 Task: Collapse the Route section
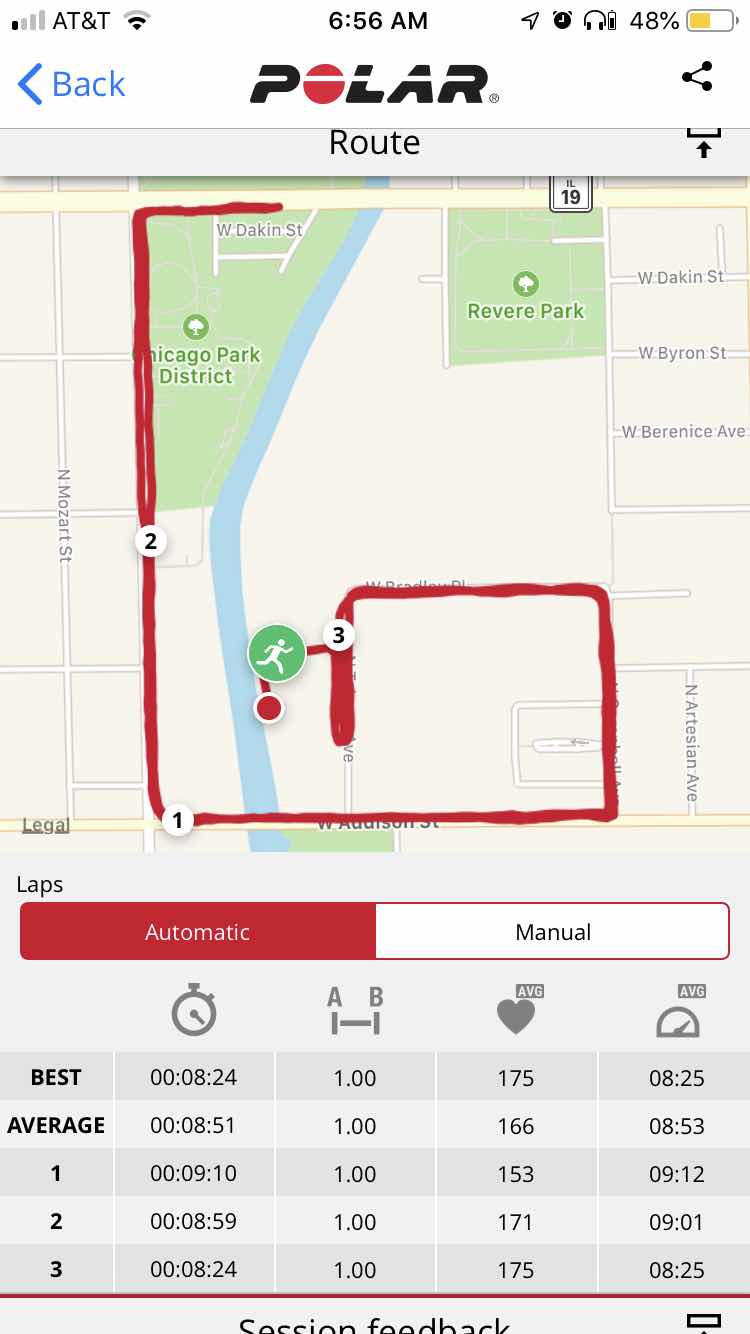click(703, 143)
